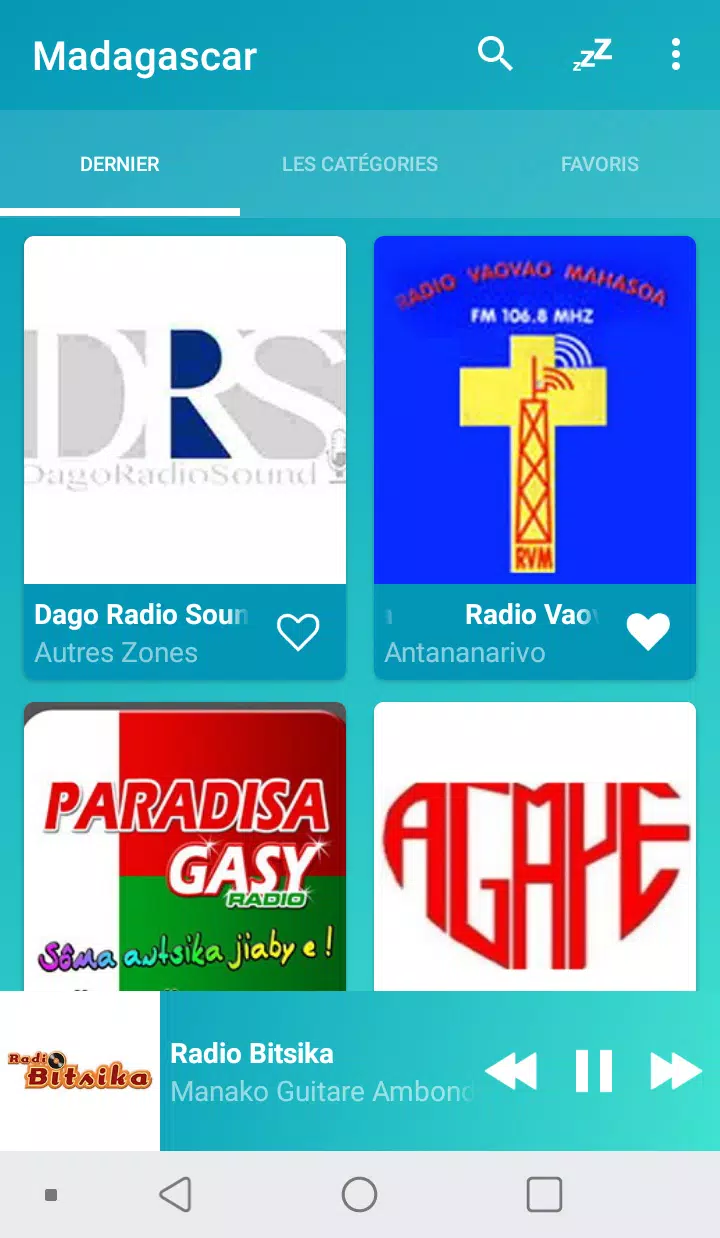Switch to Les Catégories tab
Viewport: 720px width, 1238px height.
(x=360, y=164)
